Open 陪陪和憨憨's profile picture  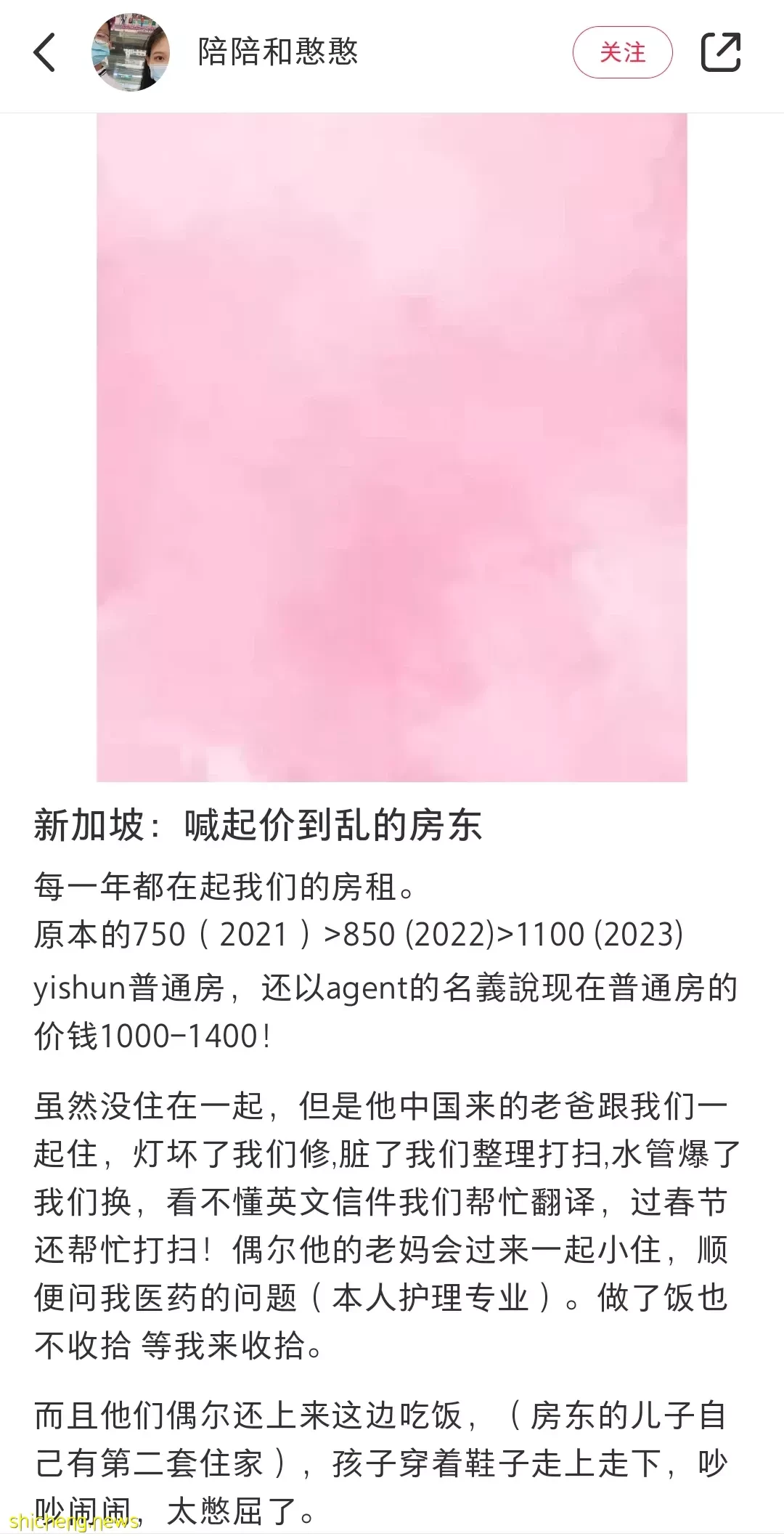click(131, 52)
